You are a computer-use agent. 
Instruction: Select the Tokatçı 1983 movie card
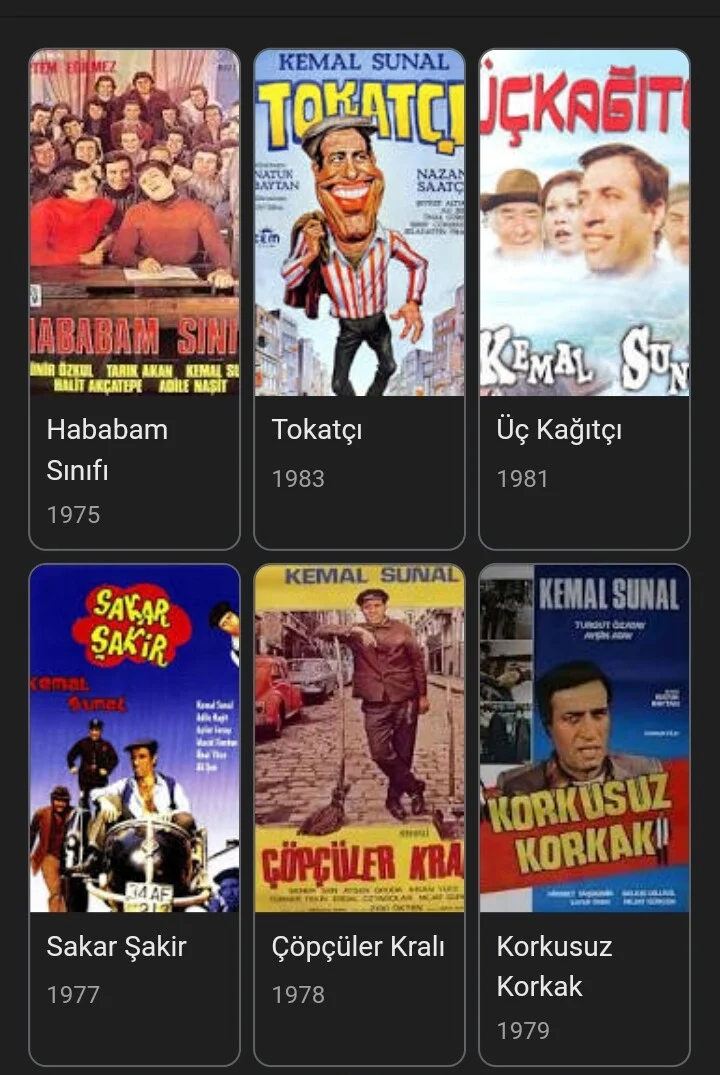(359, 299)
